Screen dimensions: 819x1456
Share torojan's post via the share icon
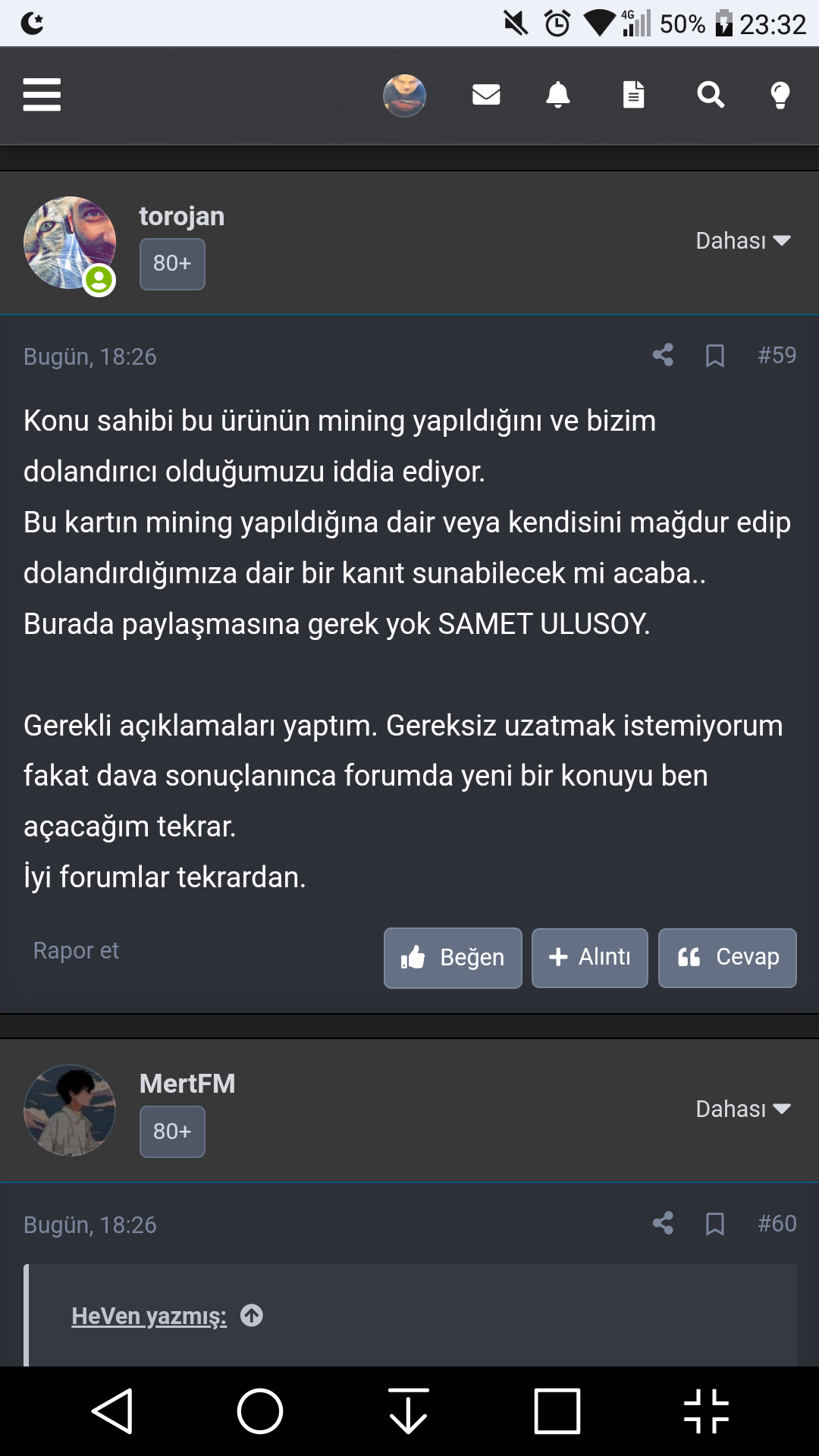click(663, 355)
